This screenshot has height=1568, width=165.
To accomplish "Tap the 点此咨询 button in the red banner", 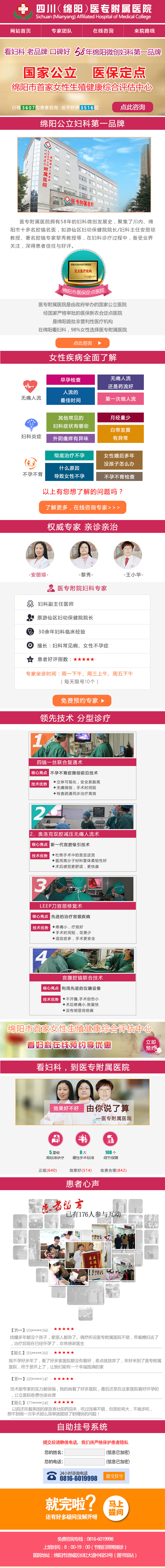I will point(133,107).
